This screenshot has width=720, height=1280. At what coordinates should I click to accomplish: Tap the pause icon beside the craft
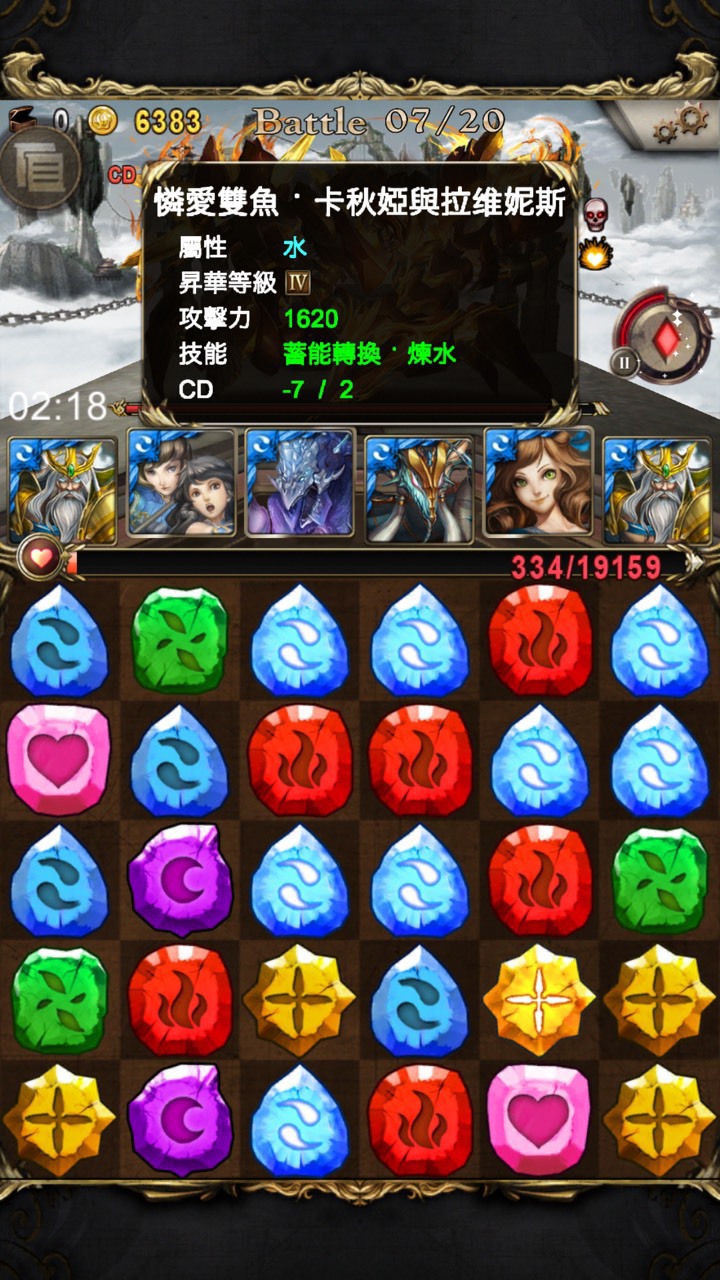625,362
